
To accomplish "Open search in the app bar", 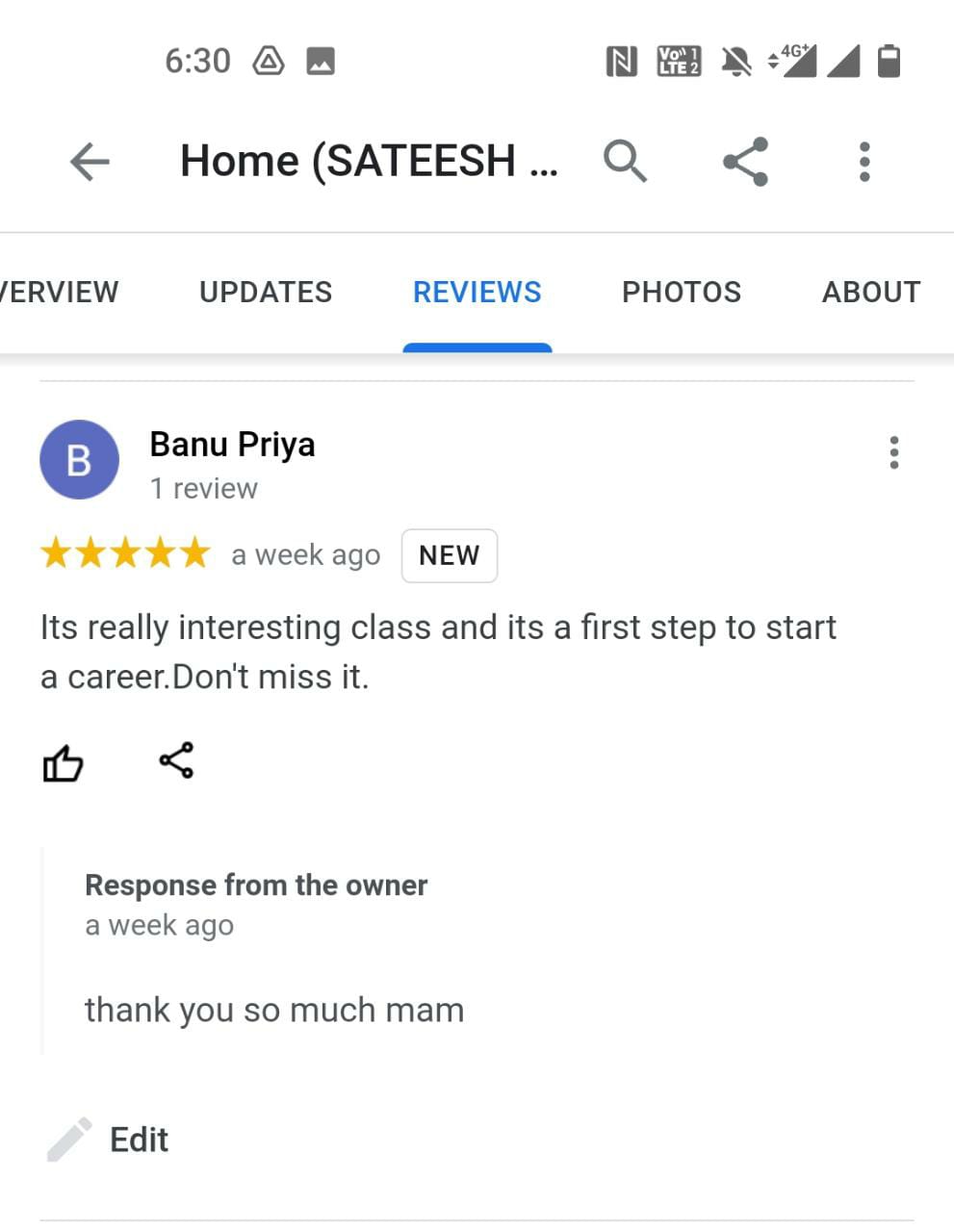I will coord(625,161).
